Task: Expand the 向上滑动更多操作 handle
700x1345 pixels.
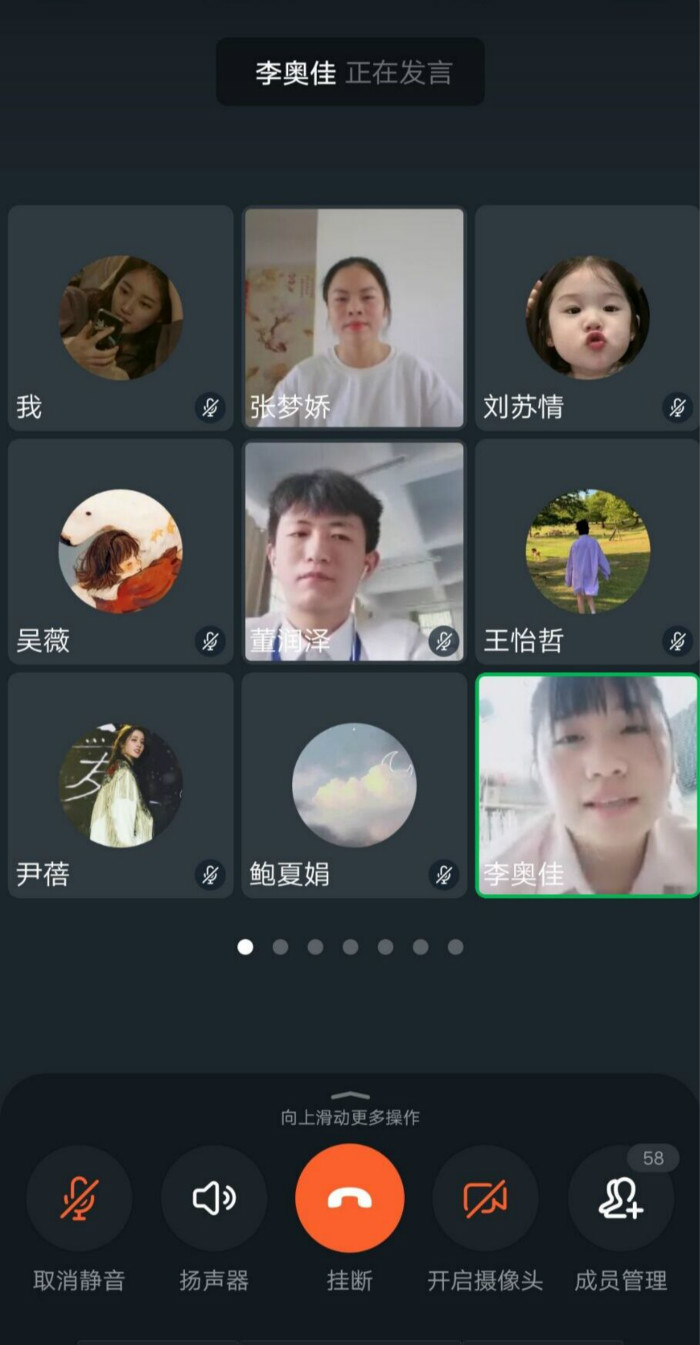Action: [350, 1100]
